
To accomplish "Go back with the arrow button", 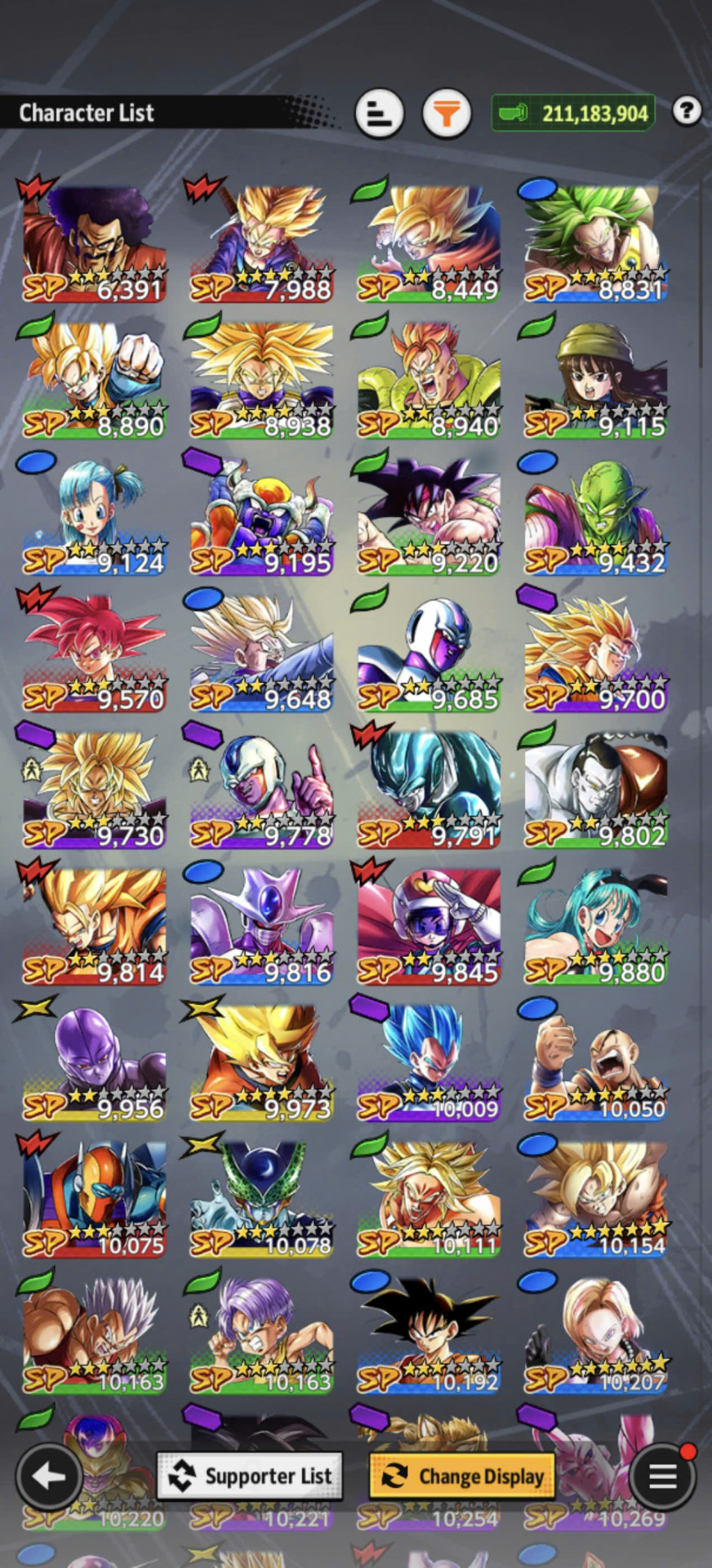I will point(48,1475).
